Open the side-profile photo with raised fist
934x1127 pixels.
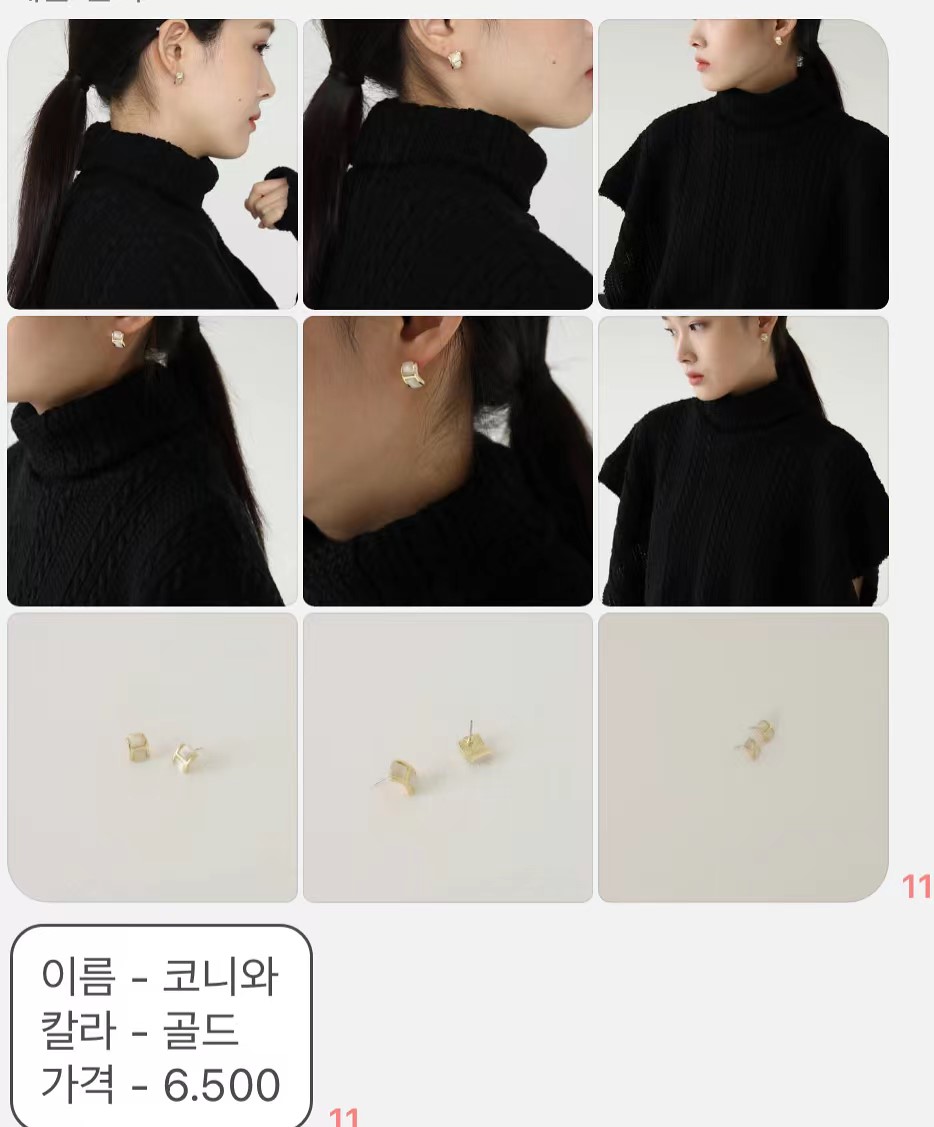152,164
